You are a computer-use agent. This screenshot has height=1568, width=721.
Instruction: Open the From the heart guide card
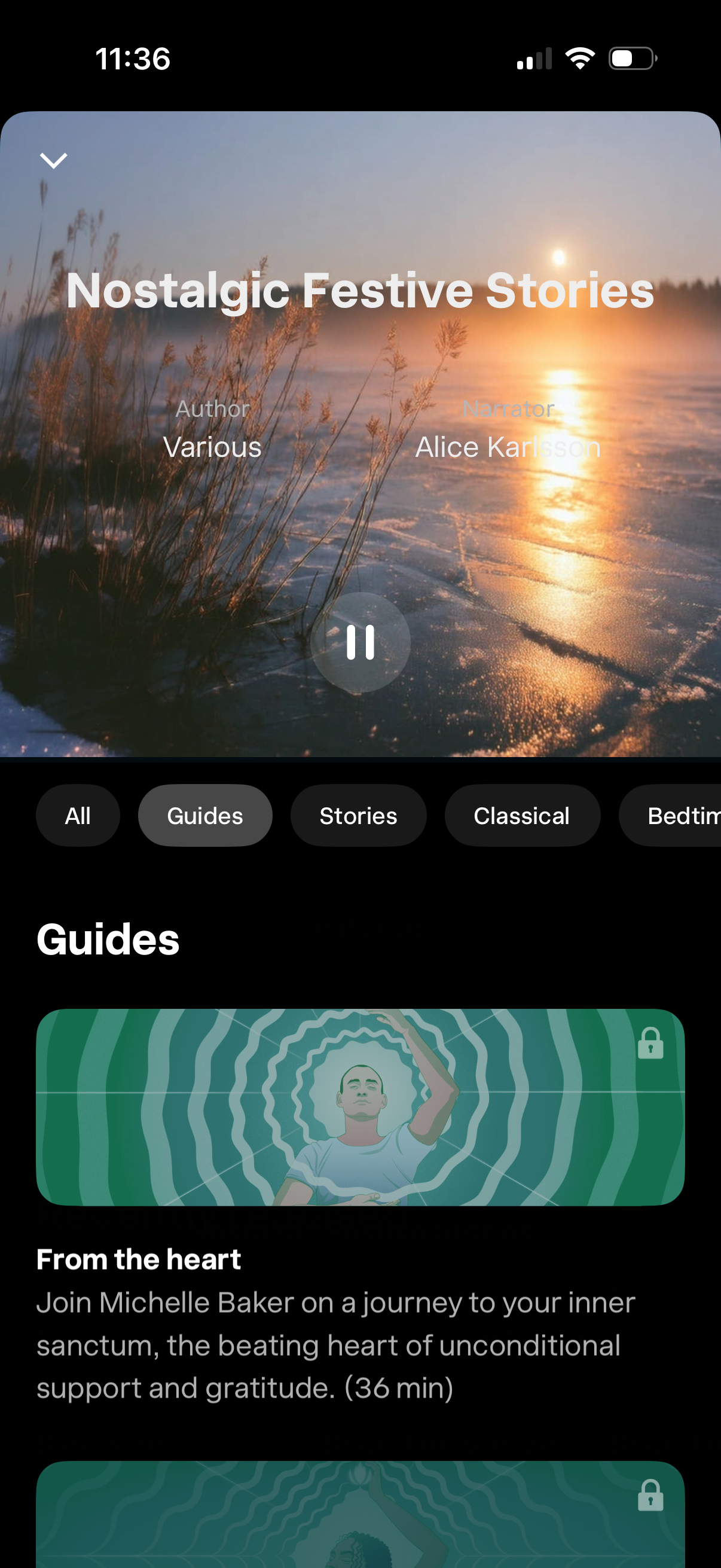[x=360, y=1107]
